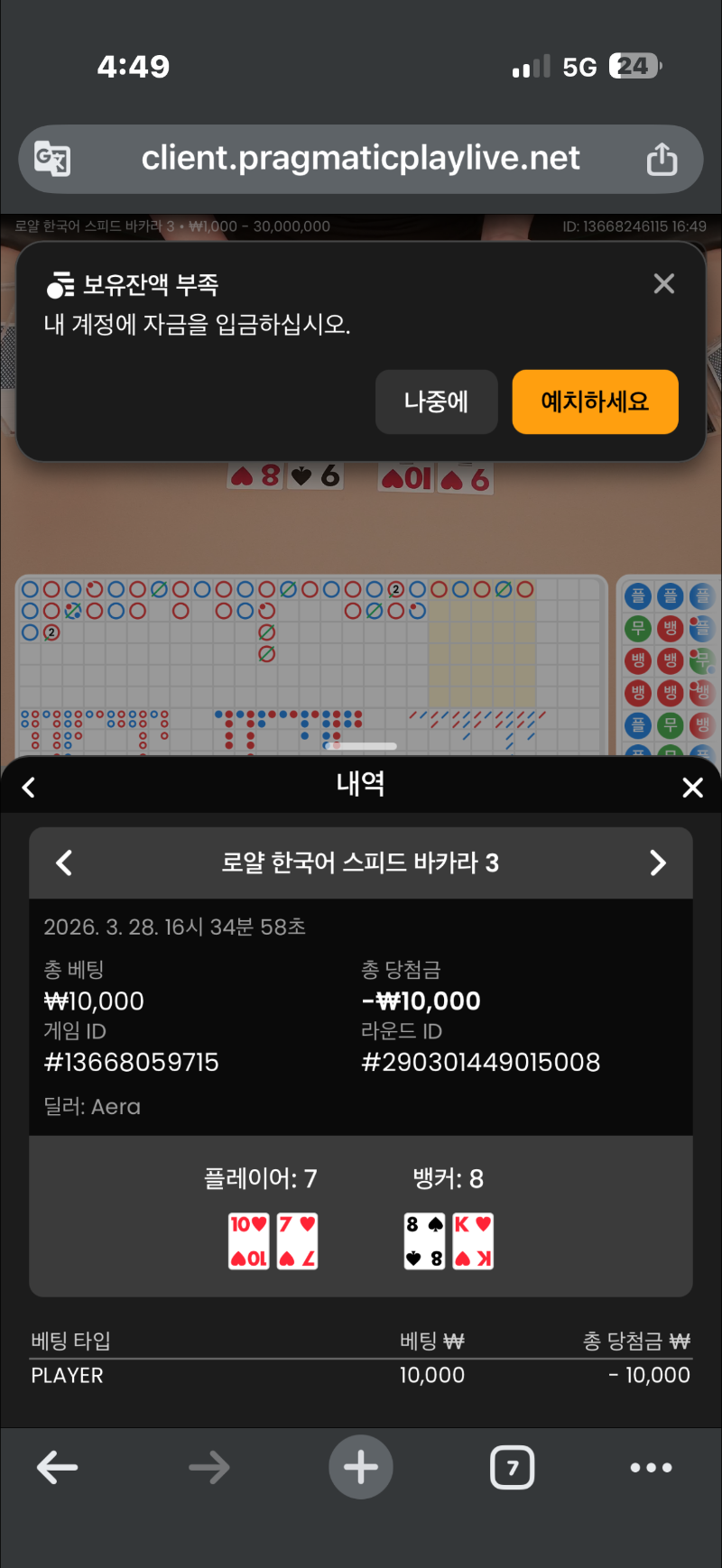Open the browser's more options menu

651,1467
